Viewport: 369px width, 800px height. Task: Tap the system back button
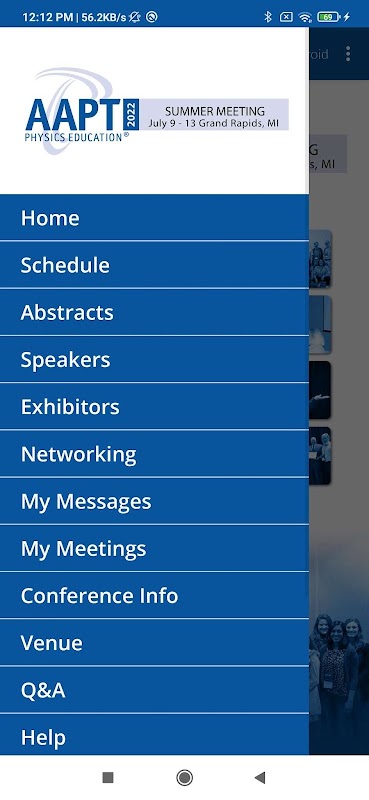[x=260, y=777]
